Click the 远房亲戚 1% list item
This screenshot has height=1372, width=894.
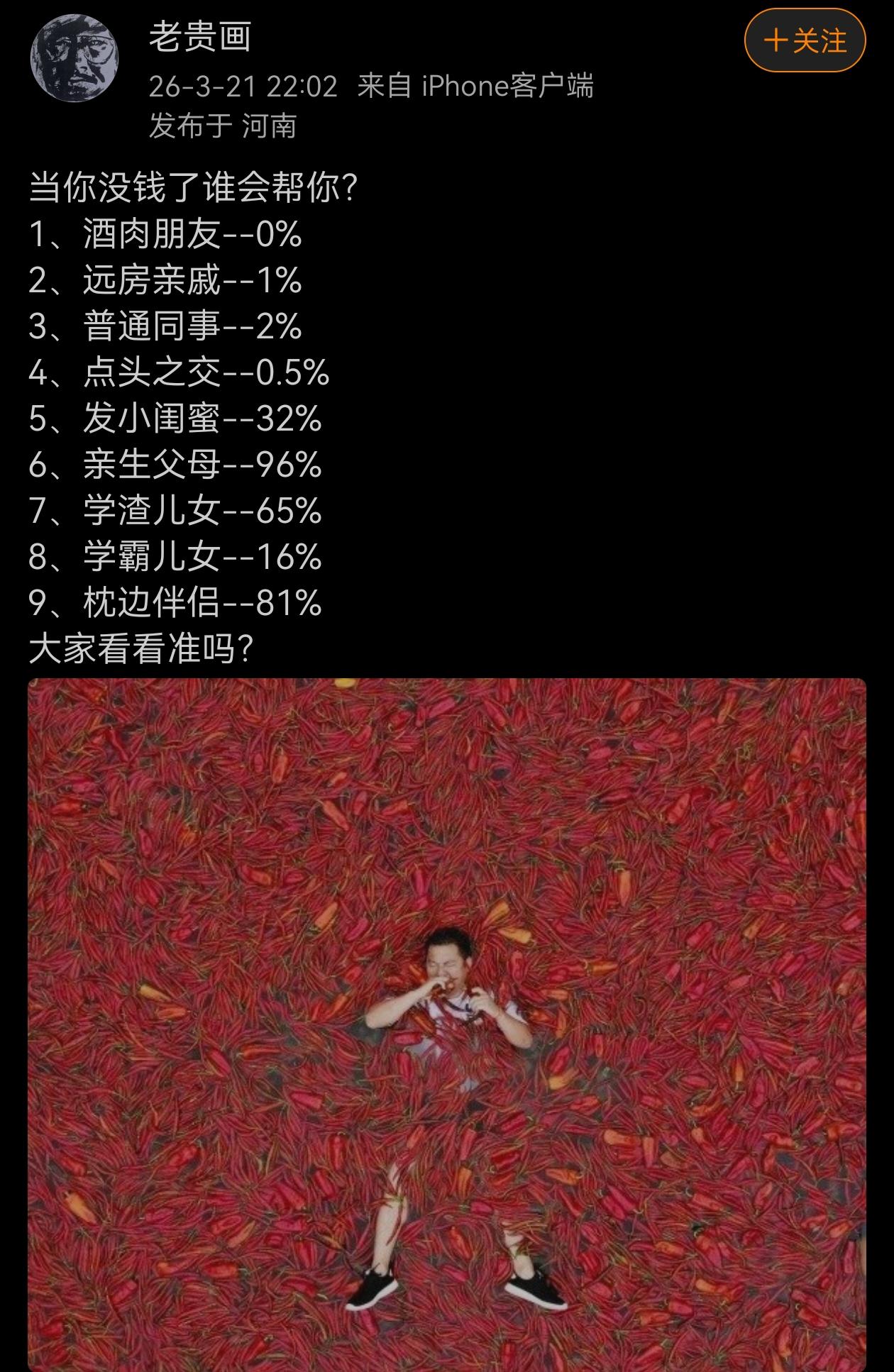(163, 280)
